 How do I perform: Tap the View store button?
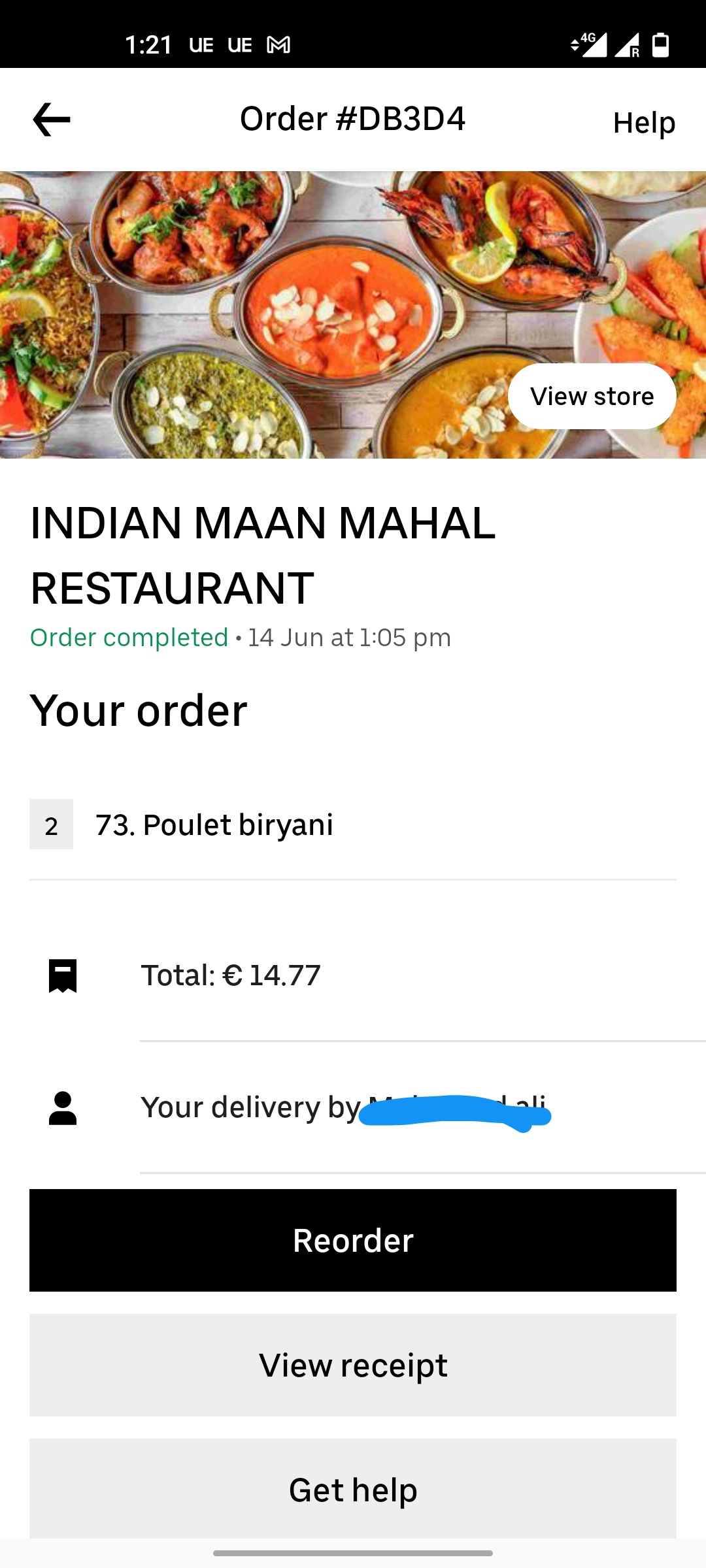click(x=592, y=397)
